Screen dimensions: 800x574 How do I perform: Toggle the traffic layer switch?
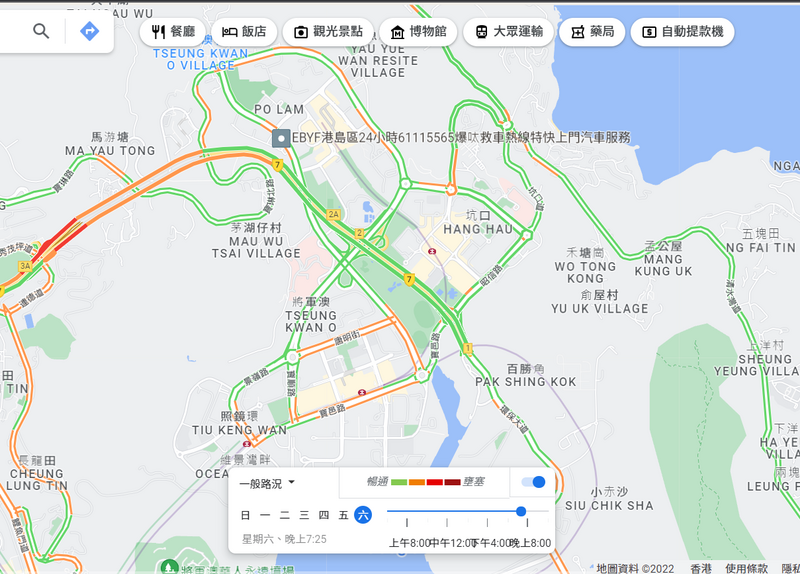[534, 482]
